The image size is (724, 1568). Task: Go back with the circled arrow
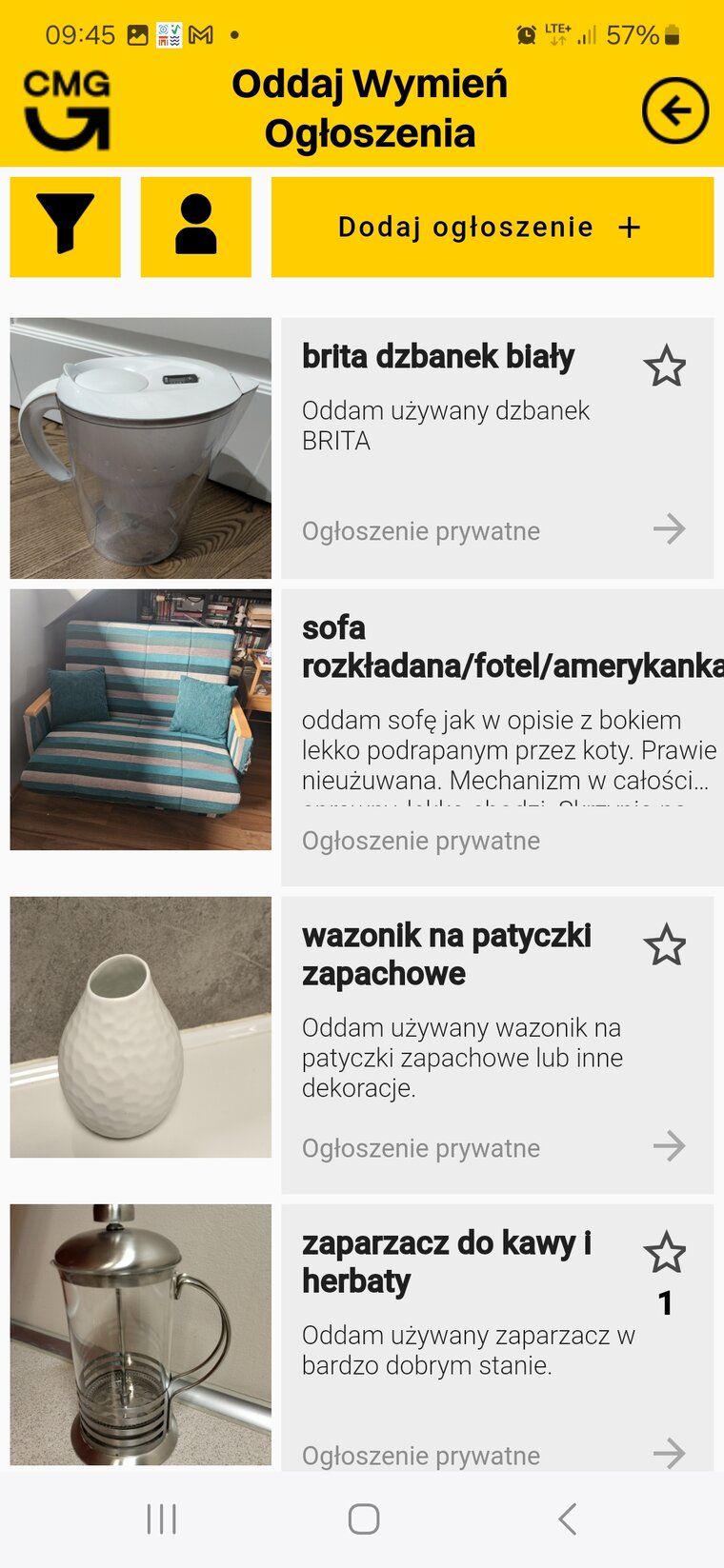(x=674, y=111)
